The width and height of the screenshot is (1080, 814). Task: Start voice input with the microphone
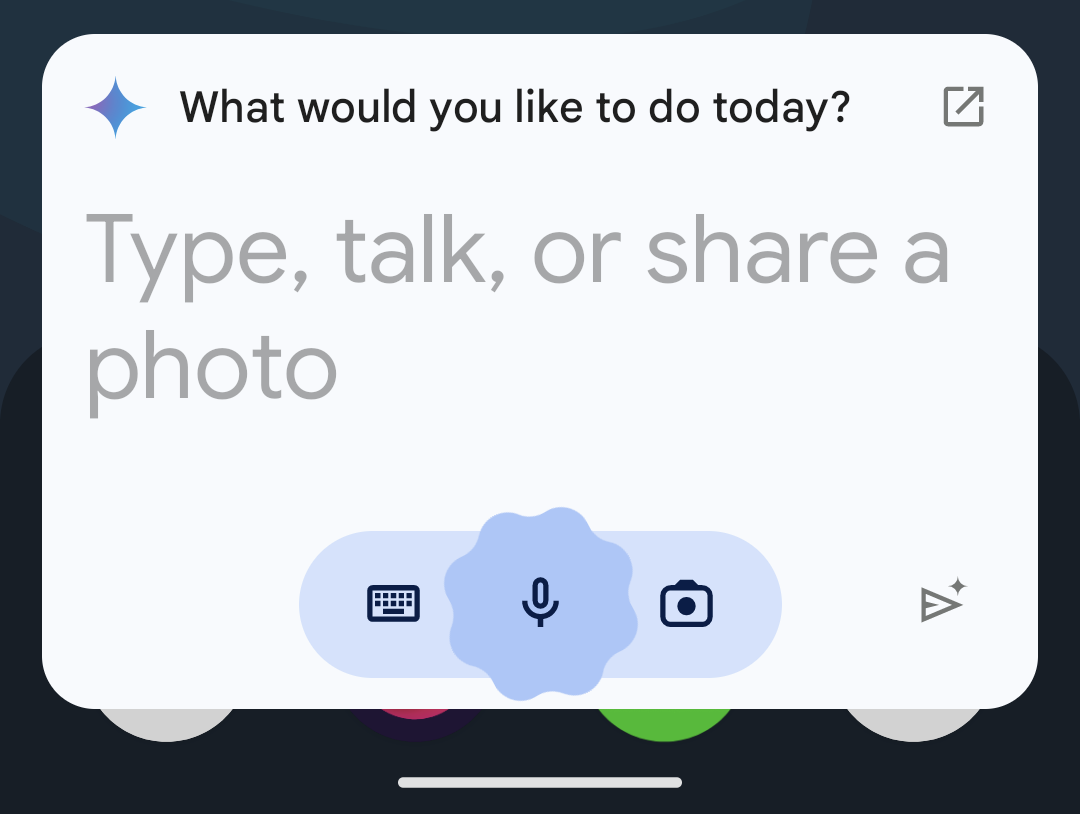click(540, 603)
